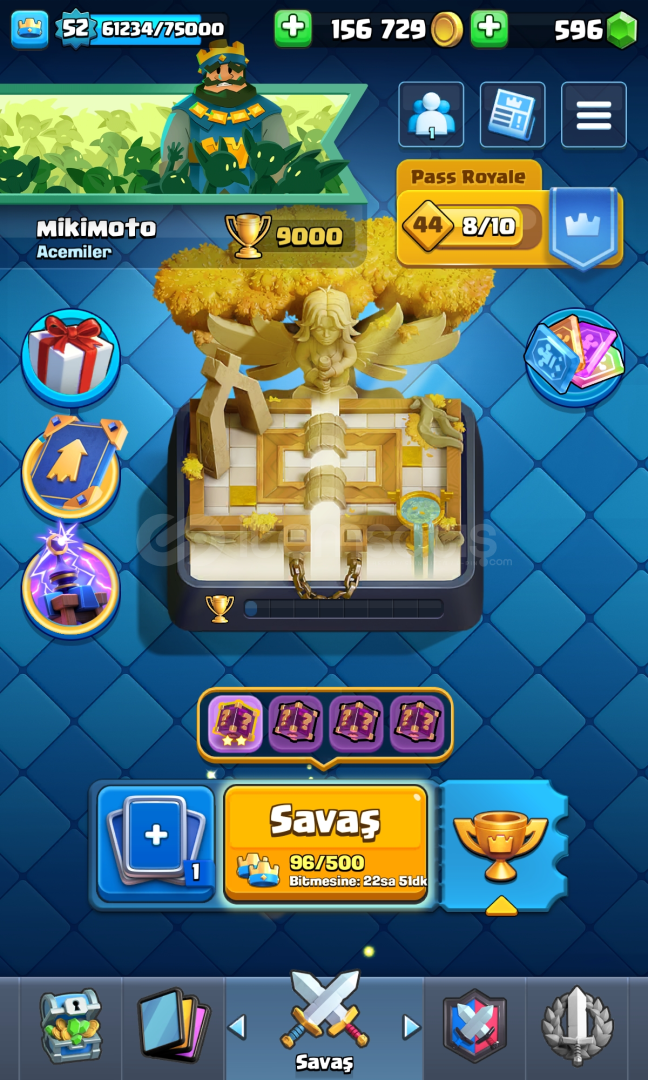Screen dimensions: 648x1080
Task: Switch to the cards tab
Action: [x=174, y=1026]
